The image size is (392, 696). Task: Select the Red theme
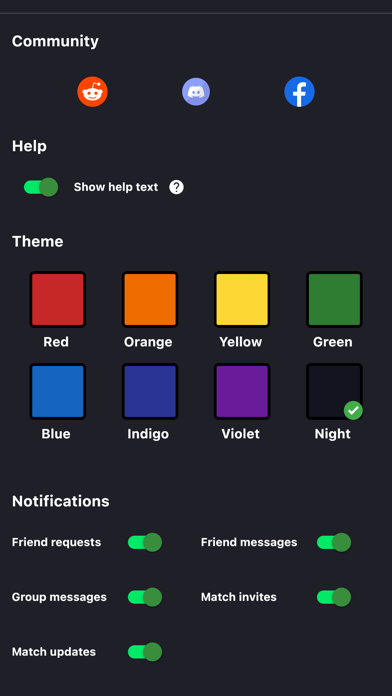pos(58,300)
